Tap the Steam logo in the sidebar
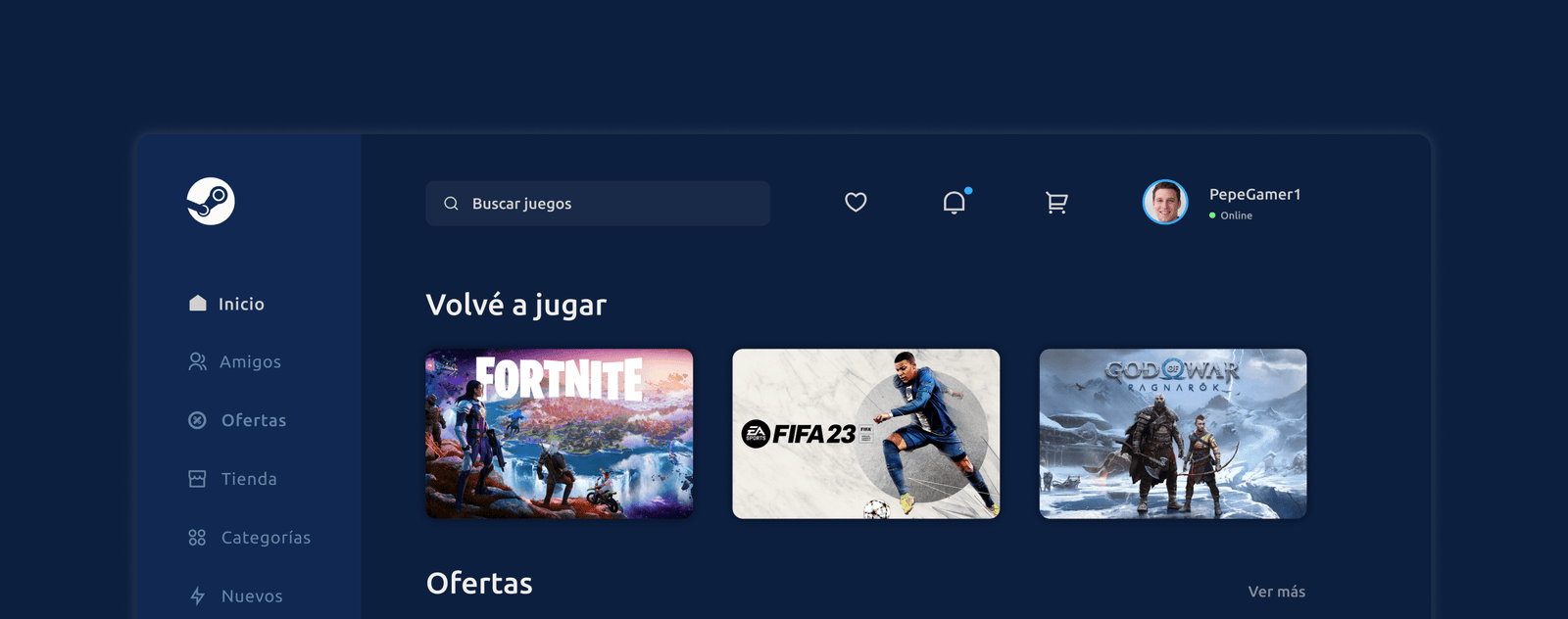Viewport: 1568px width, 619px height. [211, 201]
